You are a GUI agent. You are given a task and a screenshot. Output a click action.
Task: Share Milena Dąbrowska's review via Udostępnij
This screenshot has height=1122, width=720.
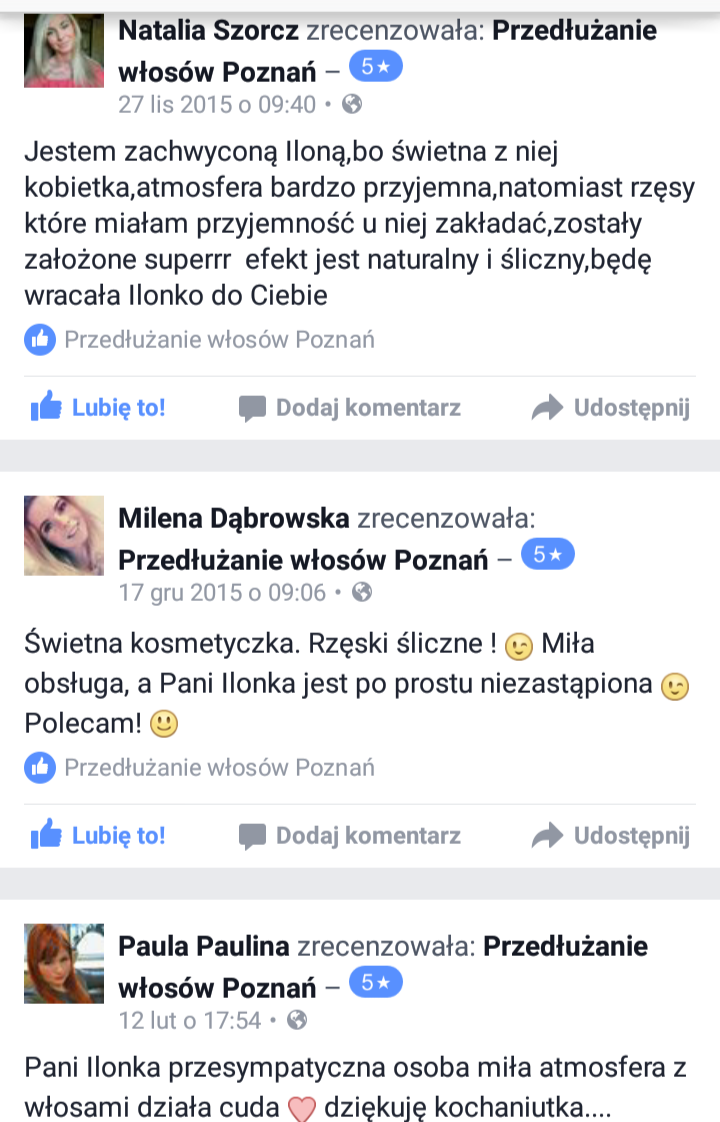tap(611, 836)
